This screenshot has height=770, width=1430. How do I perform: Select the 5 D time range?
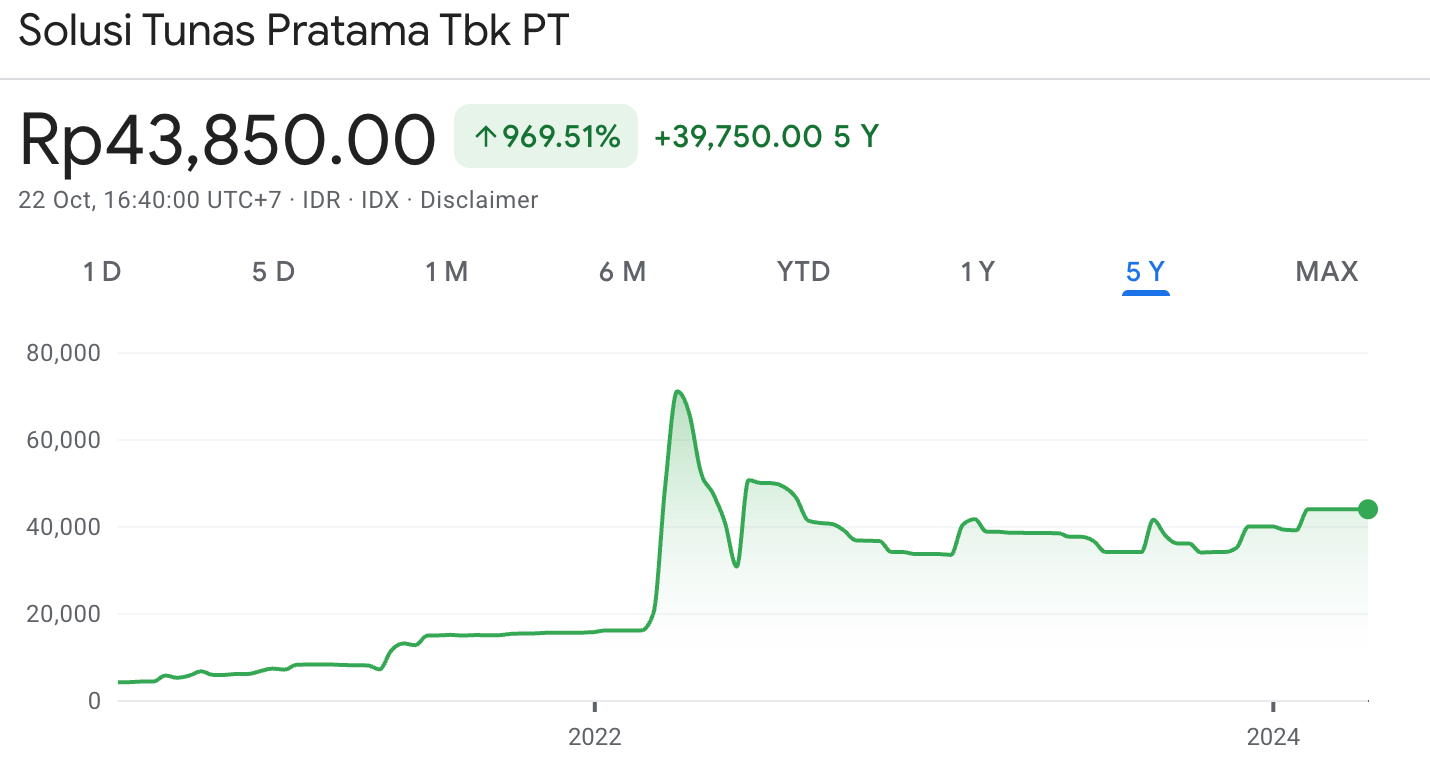(273, 271)
